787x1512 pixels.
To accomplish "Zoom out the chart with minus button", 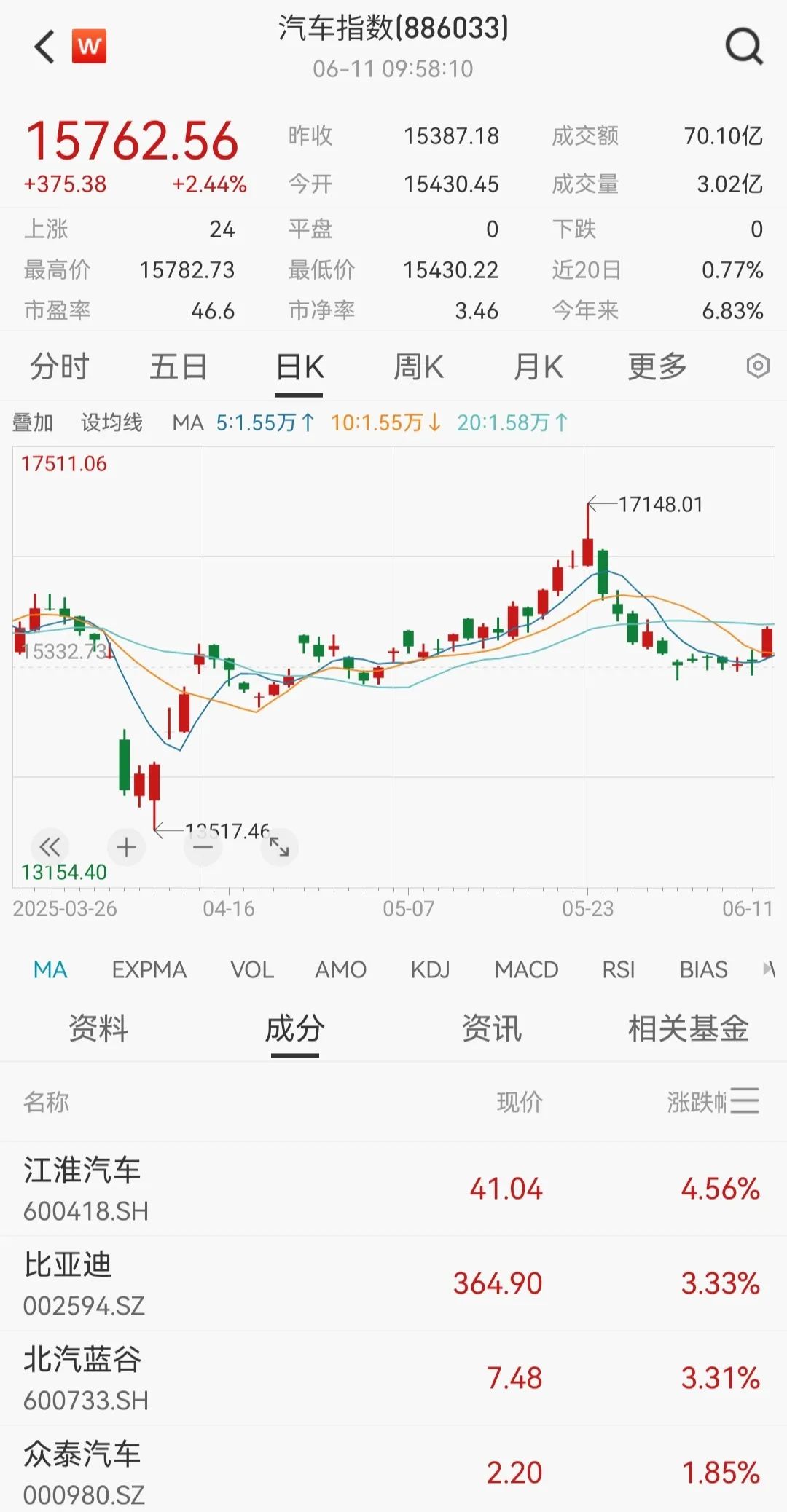I will point(203,847).
